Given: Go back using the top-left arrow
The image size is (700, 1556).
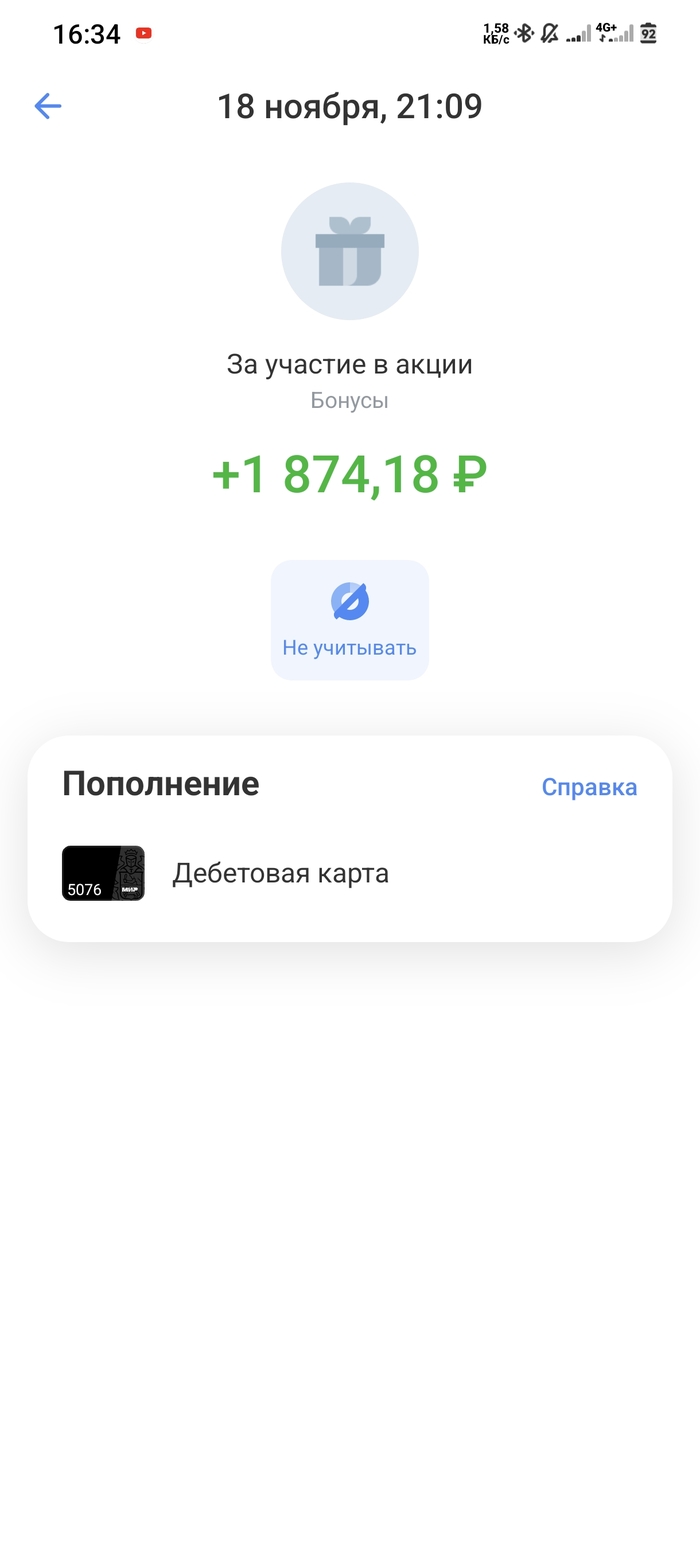Looking at the screenshot, I should click(x=48, y=106).
